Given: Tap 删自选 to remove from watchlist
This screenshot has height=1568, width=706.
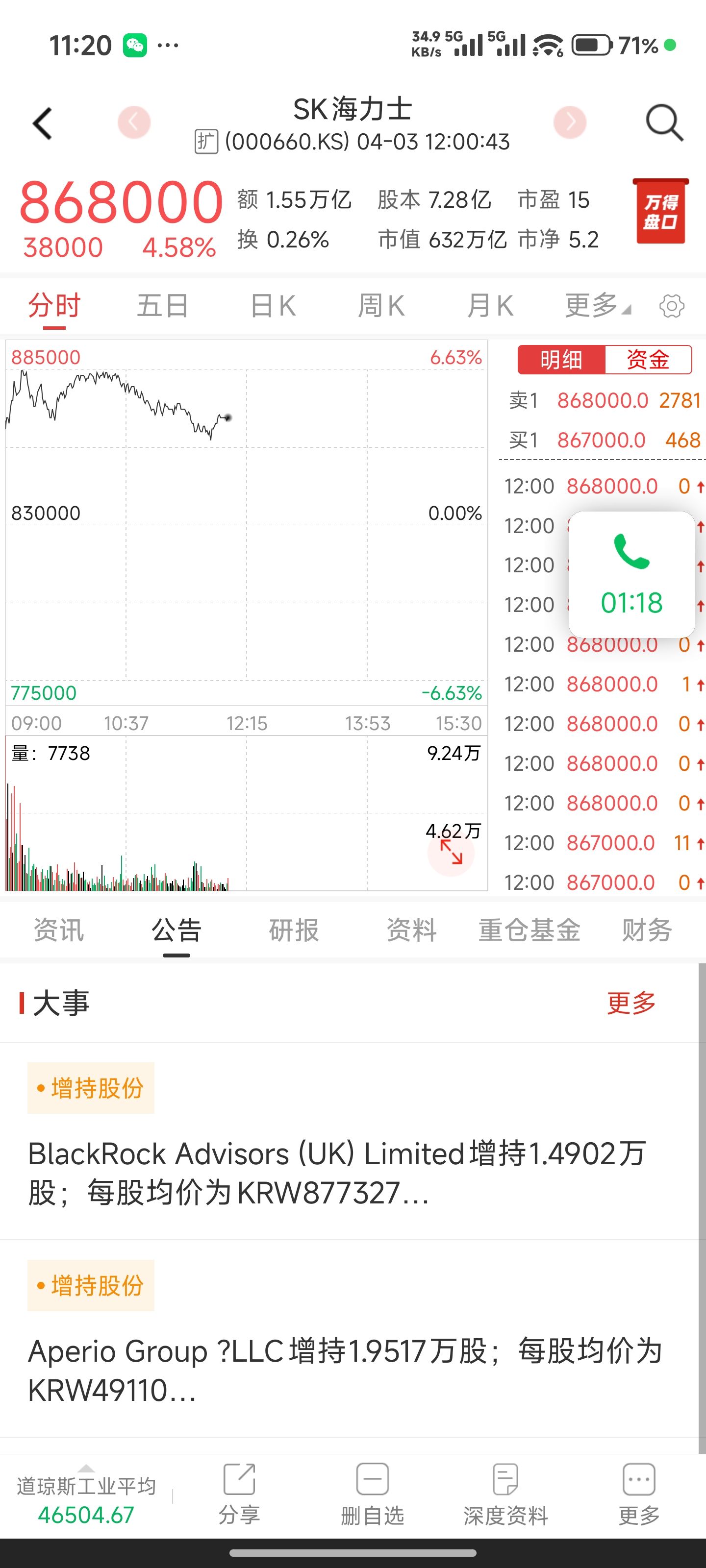Looking at the screenshot, I should [372, 1493].
